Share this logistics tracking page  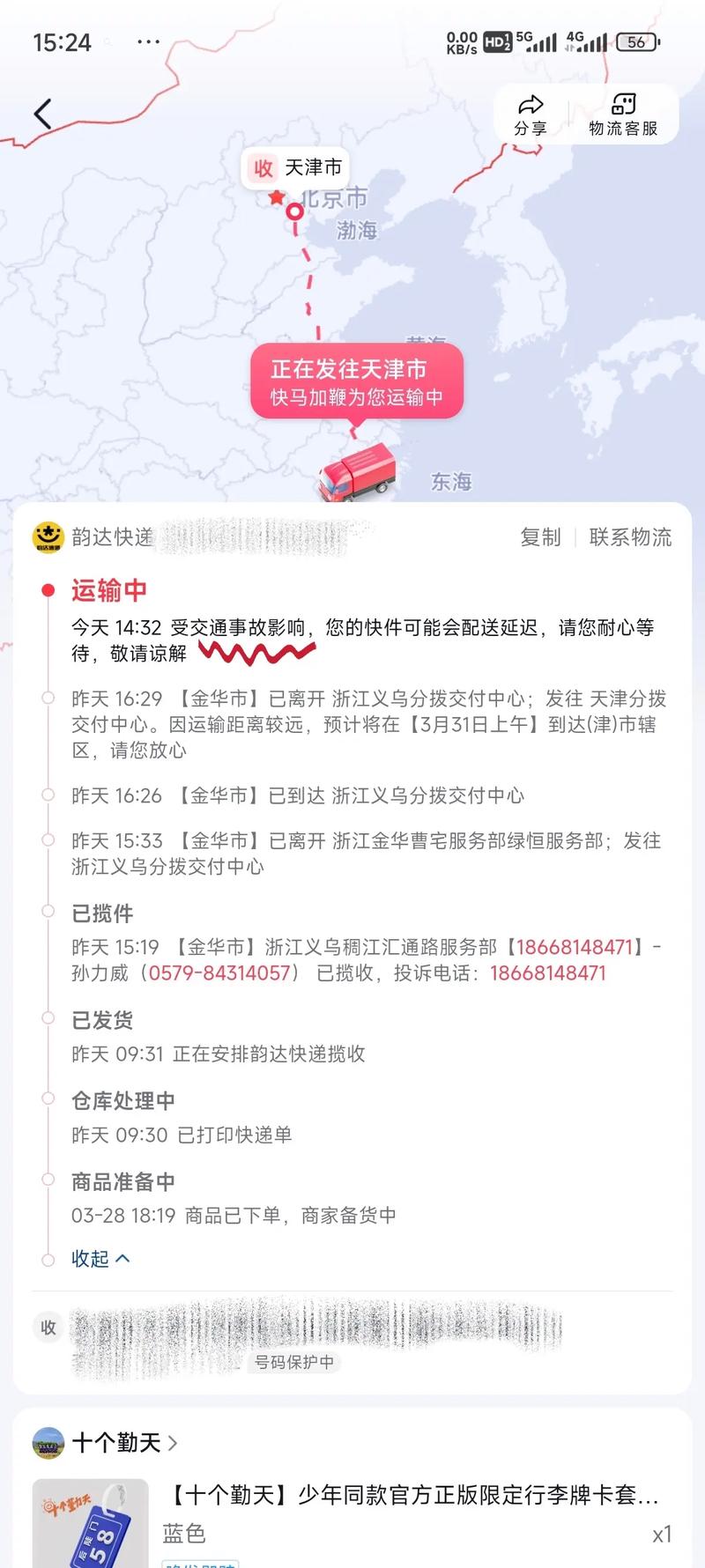click(x=531, y=115)
